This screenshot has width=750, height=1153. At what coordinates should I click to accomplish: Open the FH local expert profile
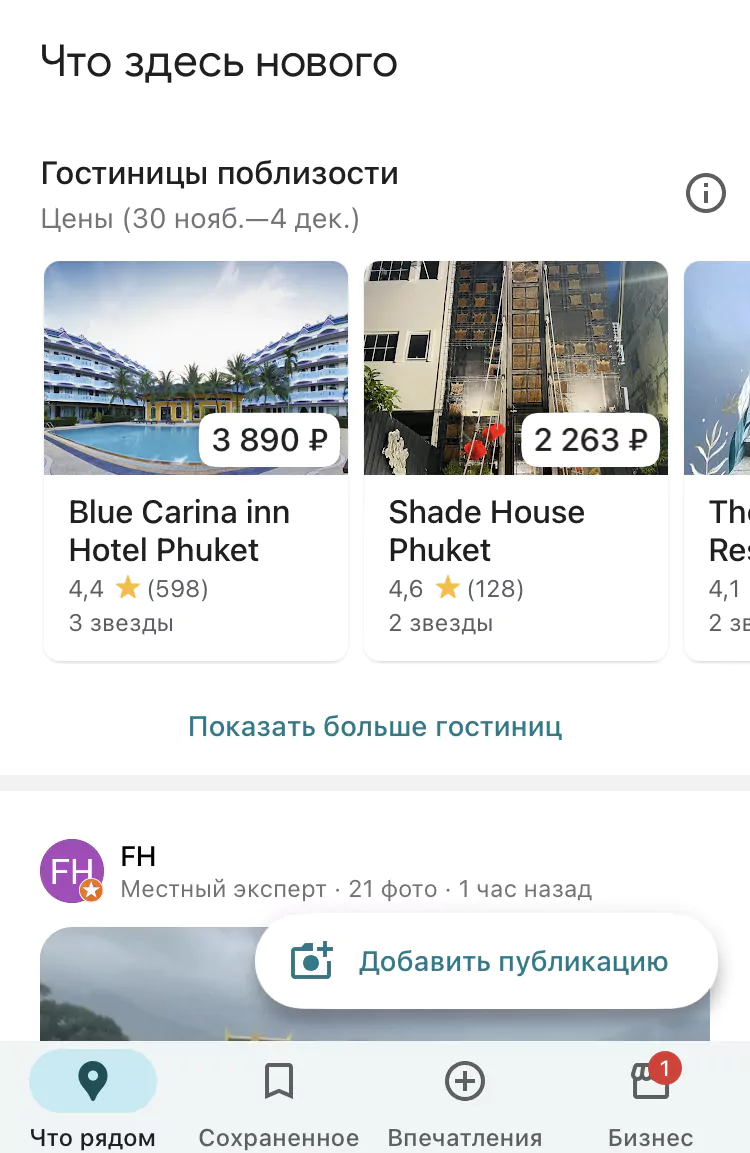coord(72,871)
